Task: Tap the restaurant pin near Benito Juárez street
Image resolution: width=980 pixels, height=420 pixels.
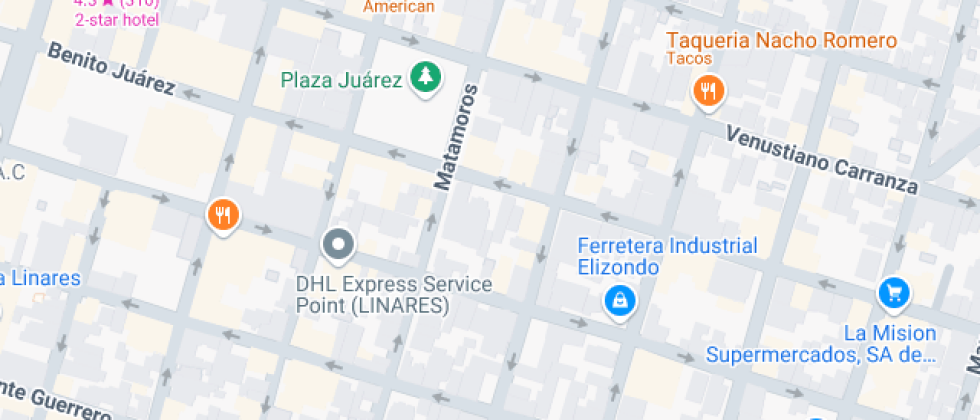Action: point(223,214)
